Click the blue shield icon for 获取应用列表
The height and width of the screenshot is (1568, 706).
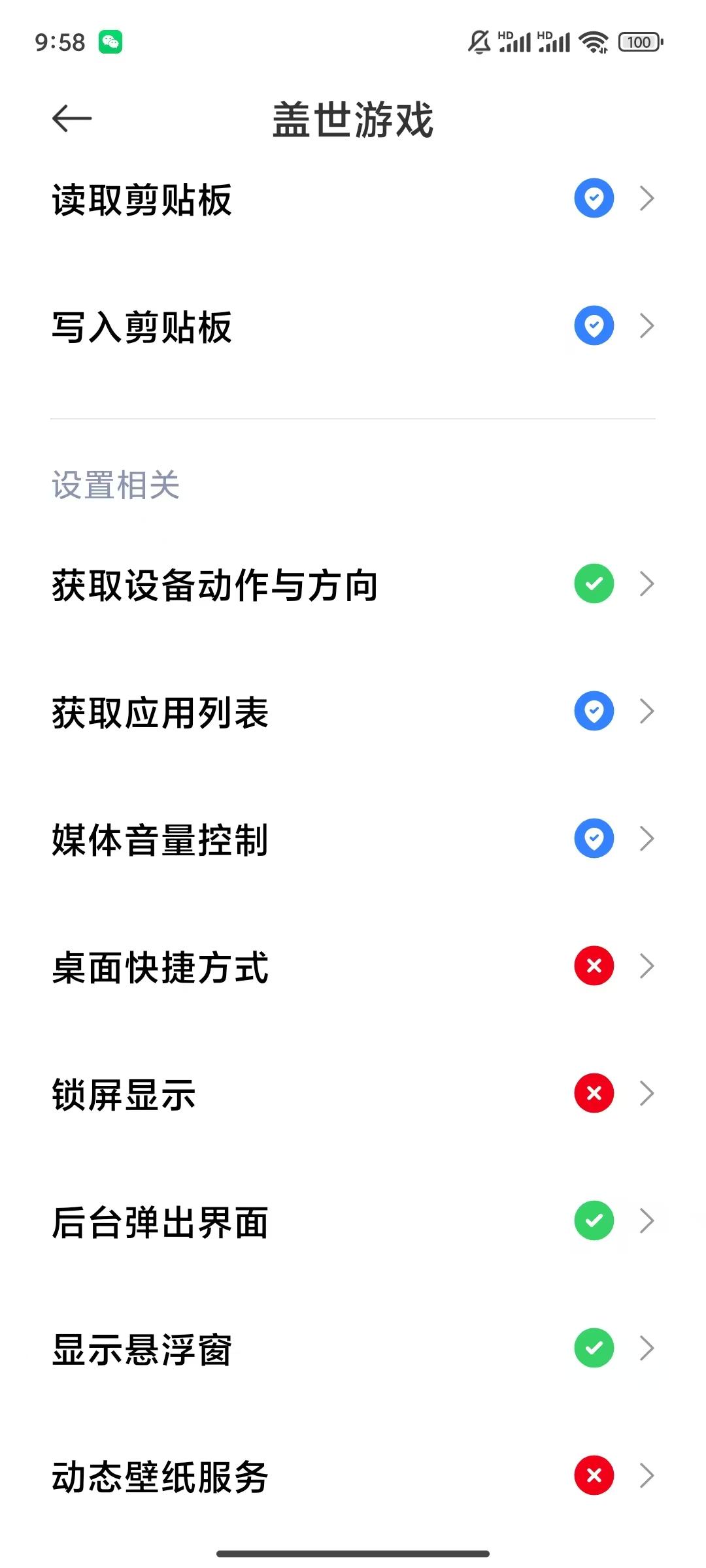coord(593,711)
